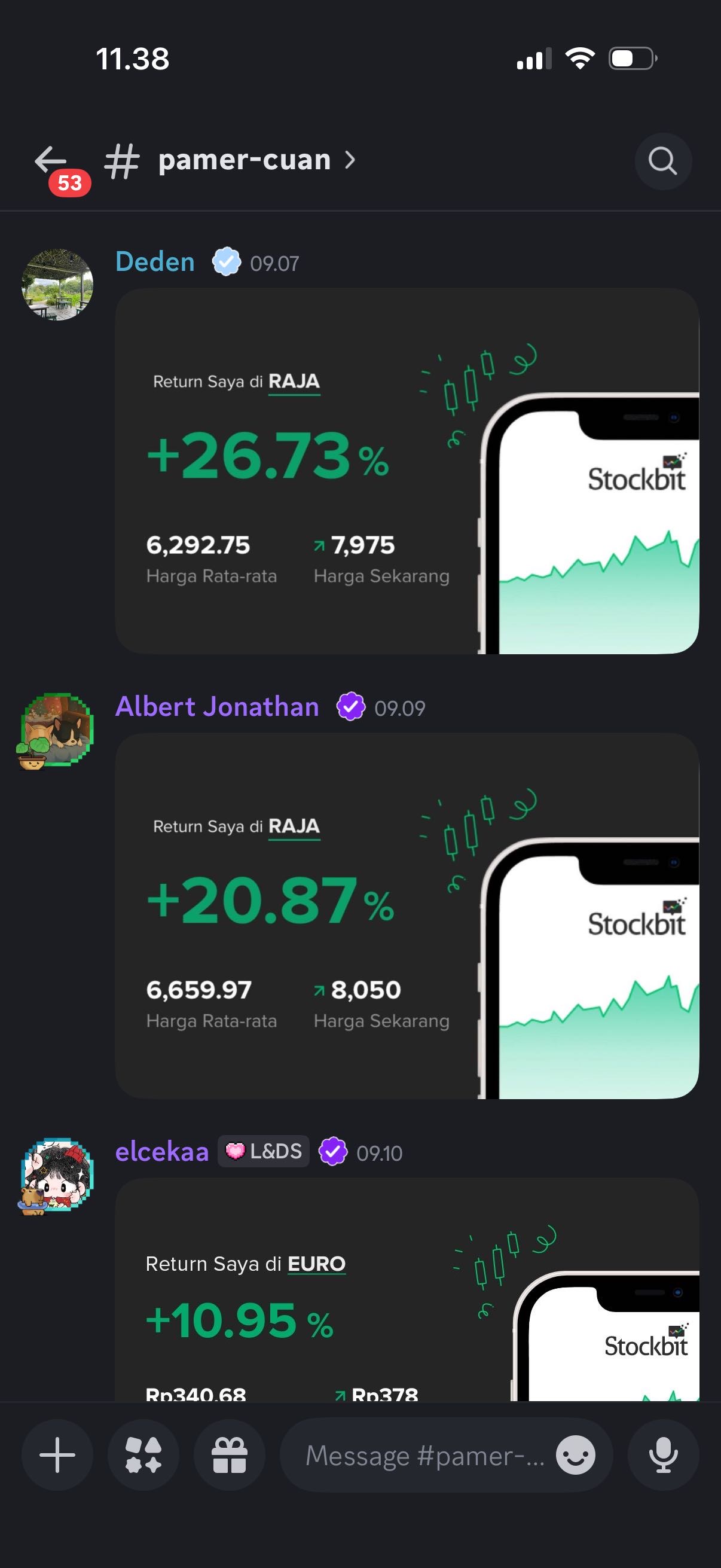Screen dimensions: 721x1568
Task: Tap the L&DS server tag
Action: (x=264, y=1151)
